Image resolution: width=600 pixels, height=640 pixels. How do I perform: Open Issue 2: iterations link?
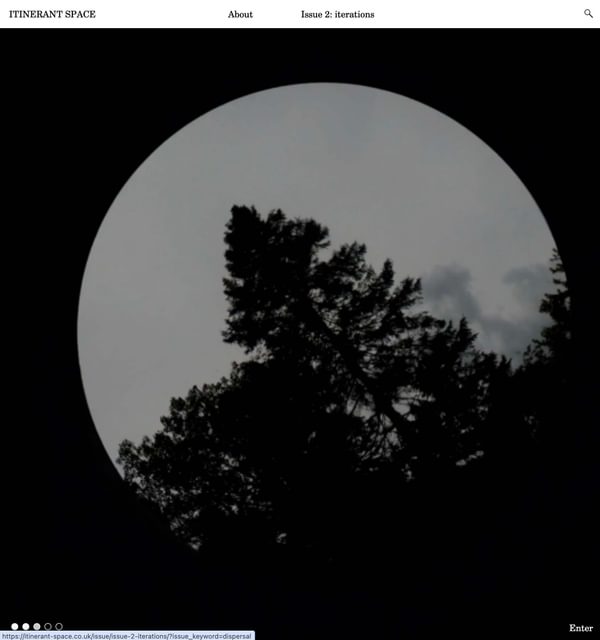337,14
